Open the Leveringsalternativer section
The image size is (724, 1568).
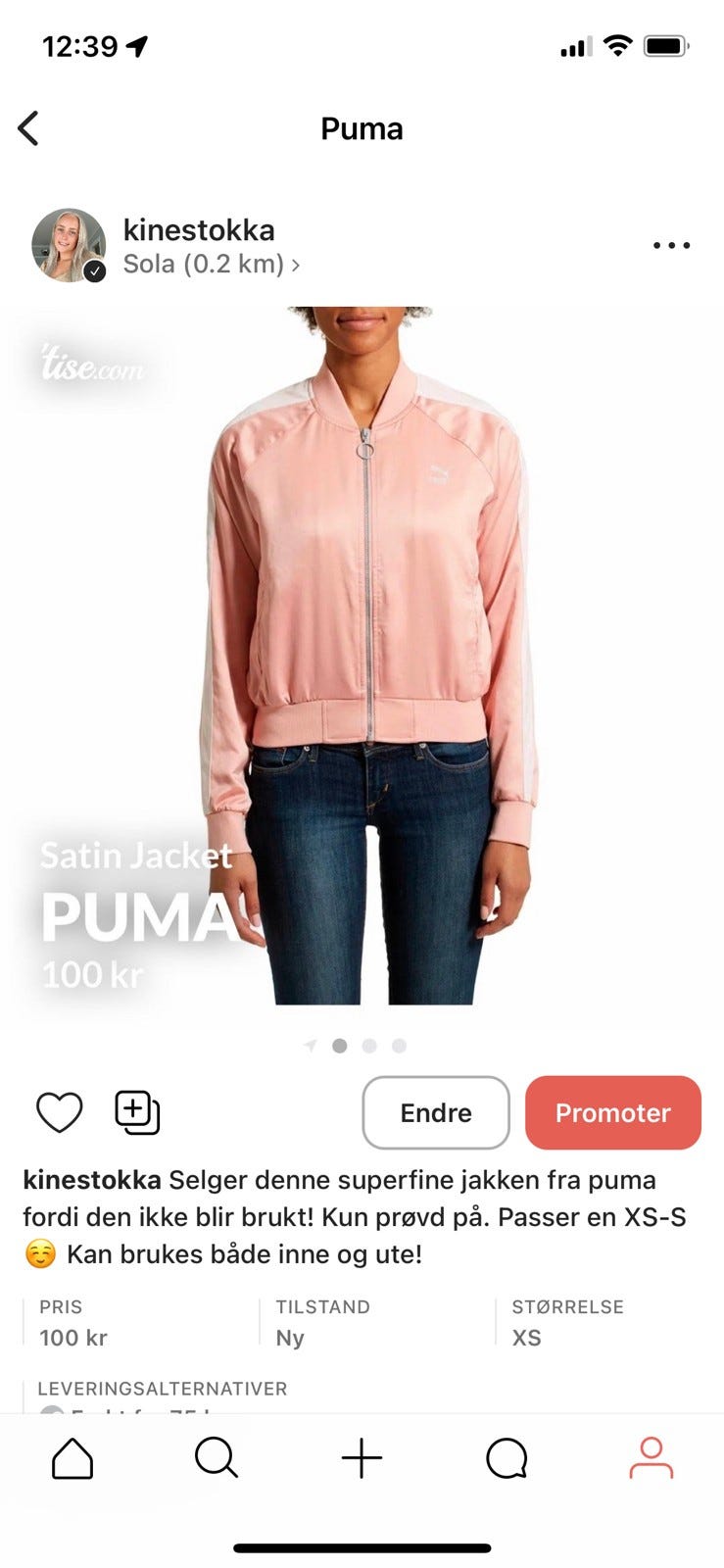162,1389
